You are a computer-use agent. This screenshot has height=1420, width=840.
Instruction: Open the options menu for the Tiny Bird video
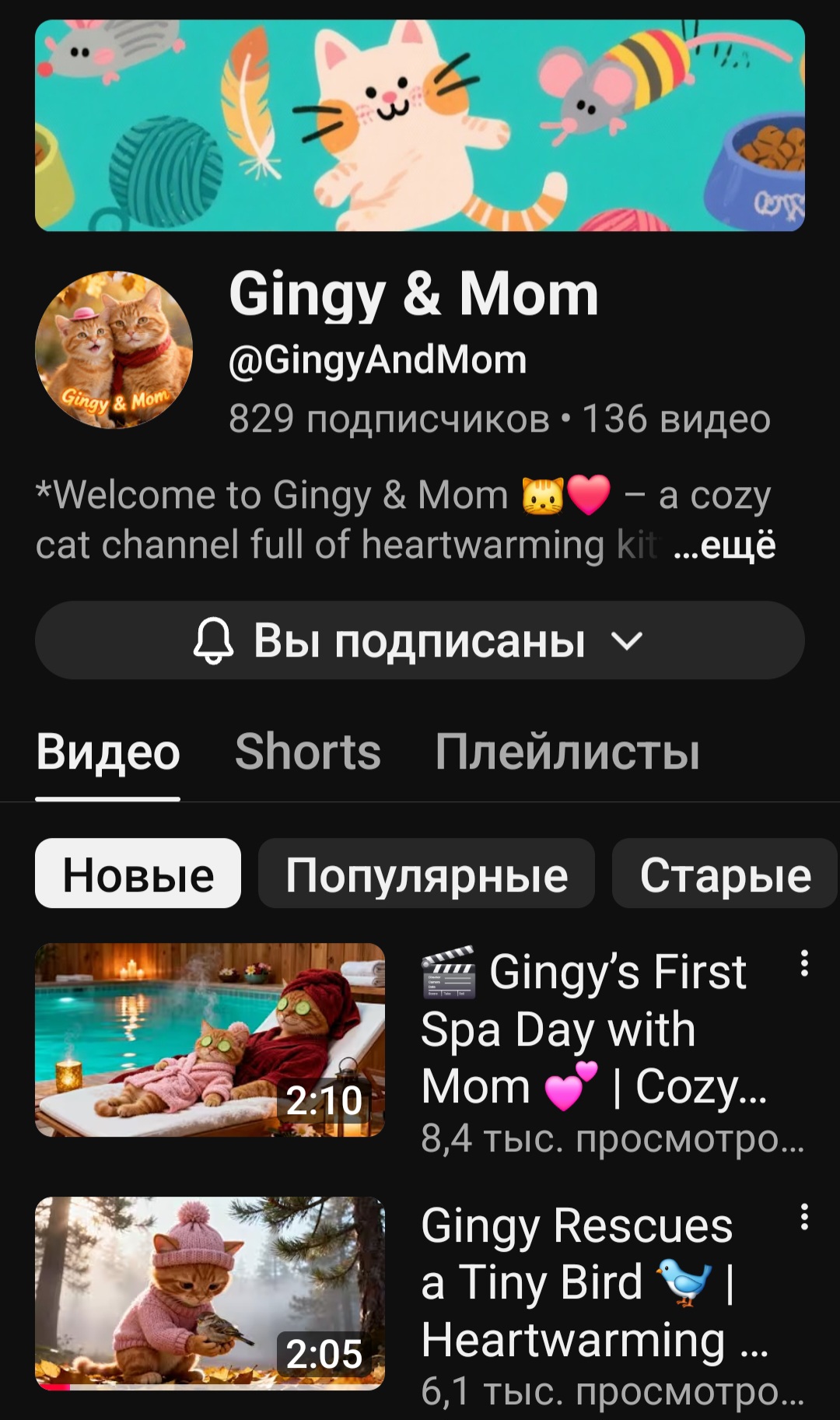[804, 1217]
